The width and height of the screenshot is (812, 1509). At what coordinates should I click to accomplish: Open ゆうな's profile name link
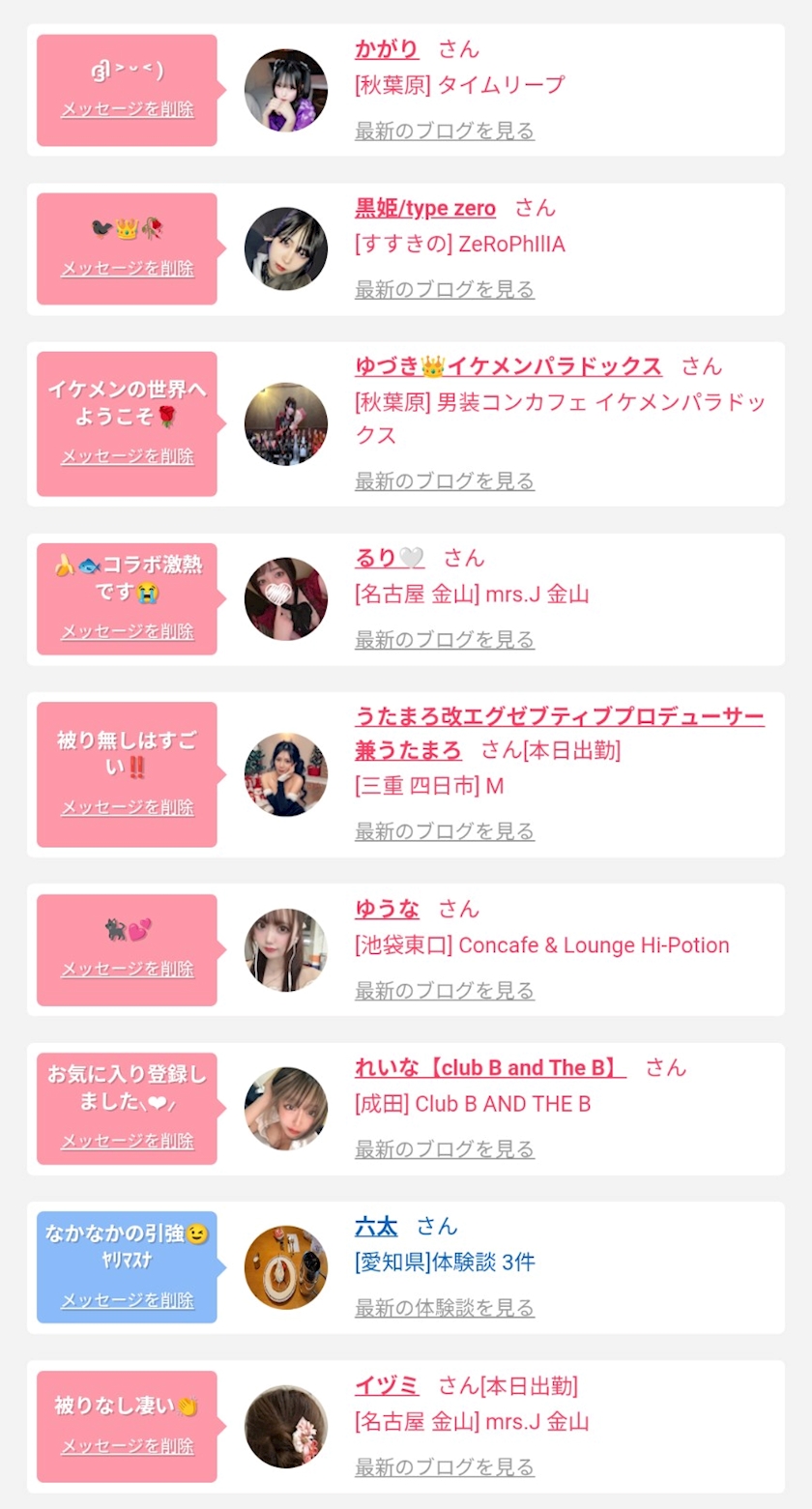(387, 909)
